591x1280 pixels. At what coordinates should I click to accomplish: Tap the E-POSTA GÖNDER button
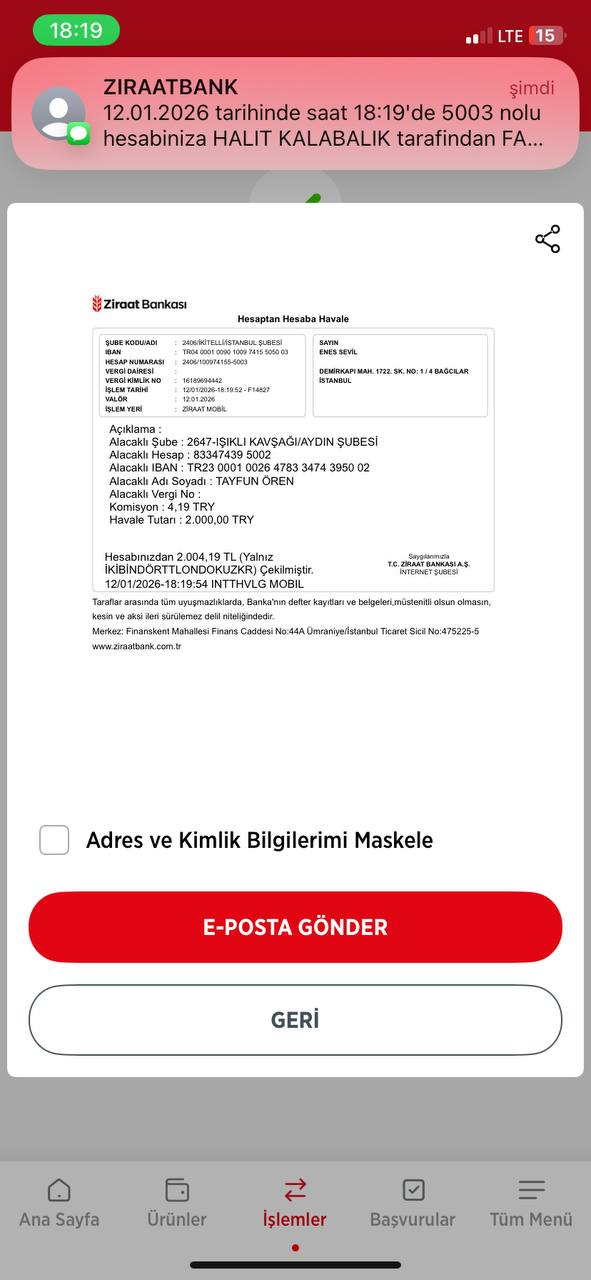(x=295, y=927)
